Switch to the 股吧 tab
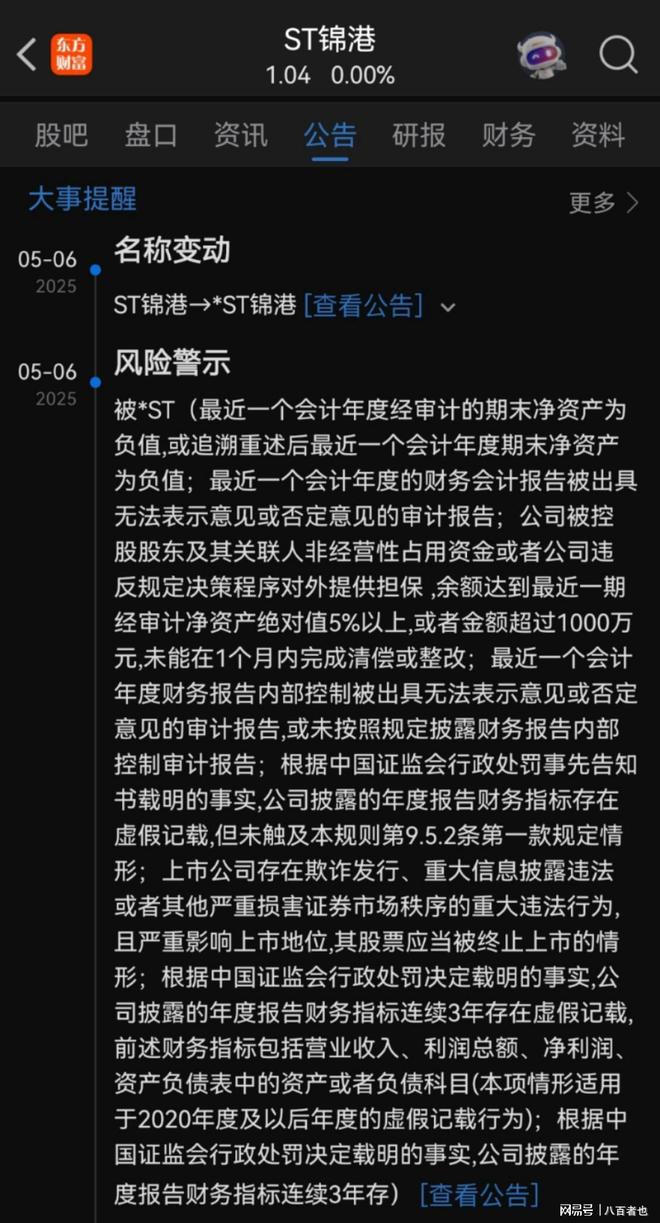 pyautogui.click(x=61, y=135)
